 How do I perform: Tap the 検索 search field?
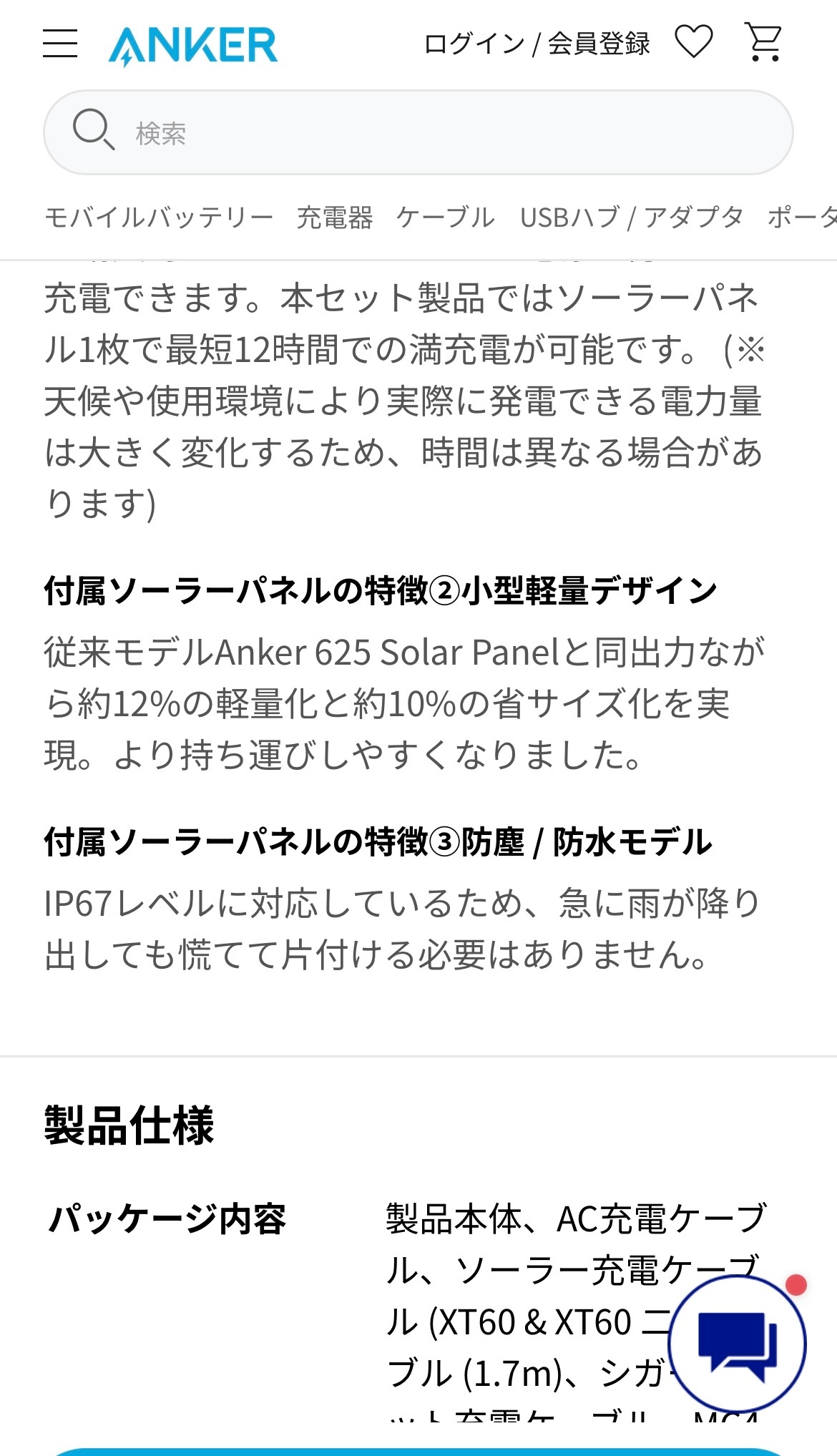[418, 132]
